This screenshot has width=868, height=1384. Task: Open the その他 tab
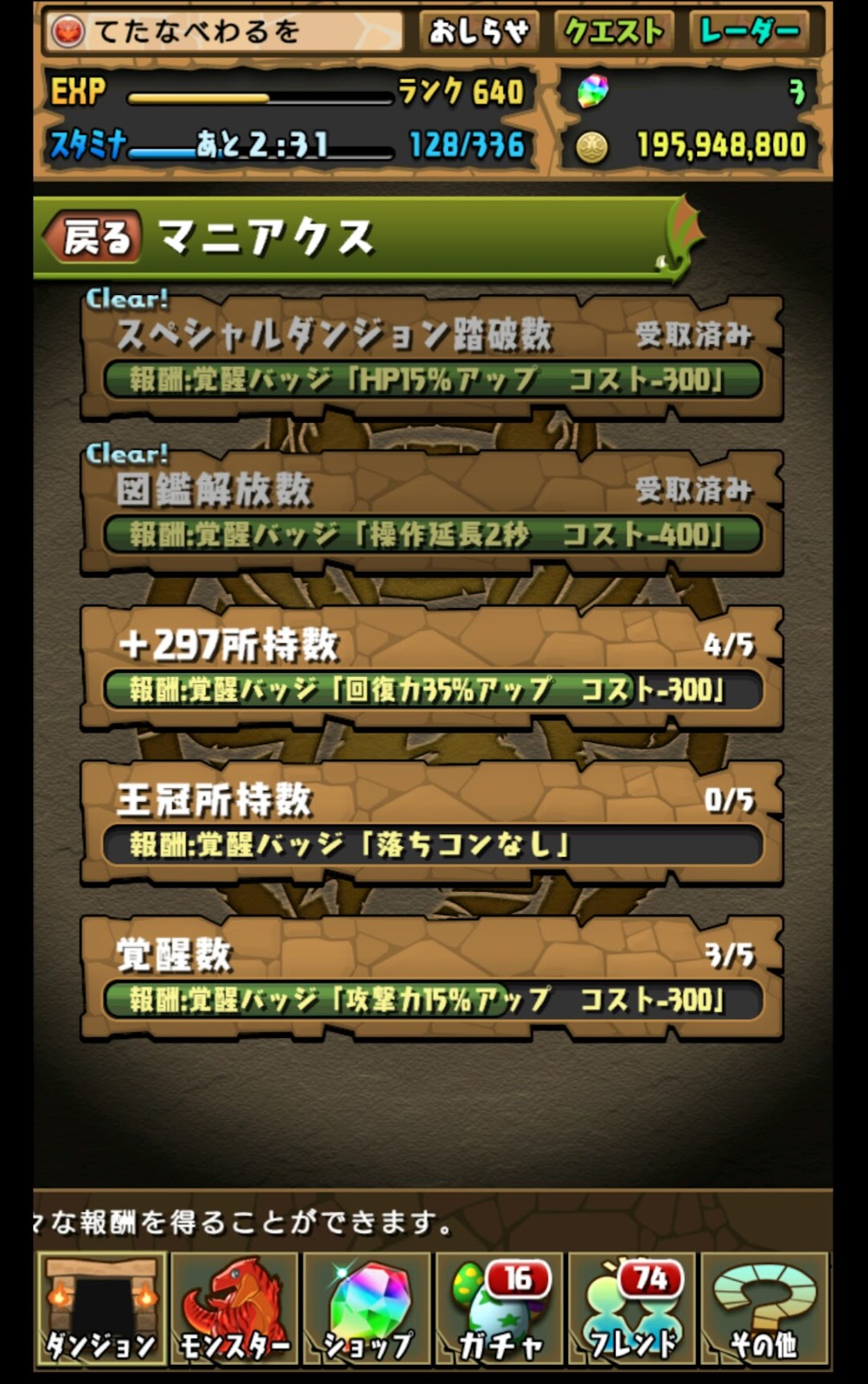pos(764,1308)
